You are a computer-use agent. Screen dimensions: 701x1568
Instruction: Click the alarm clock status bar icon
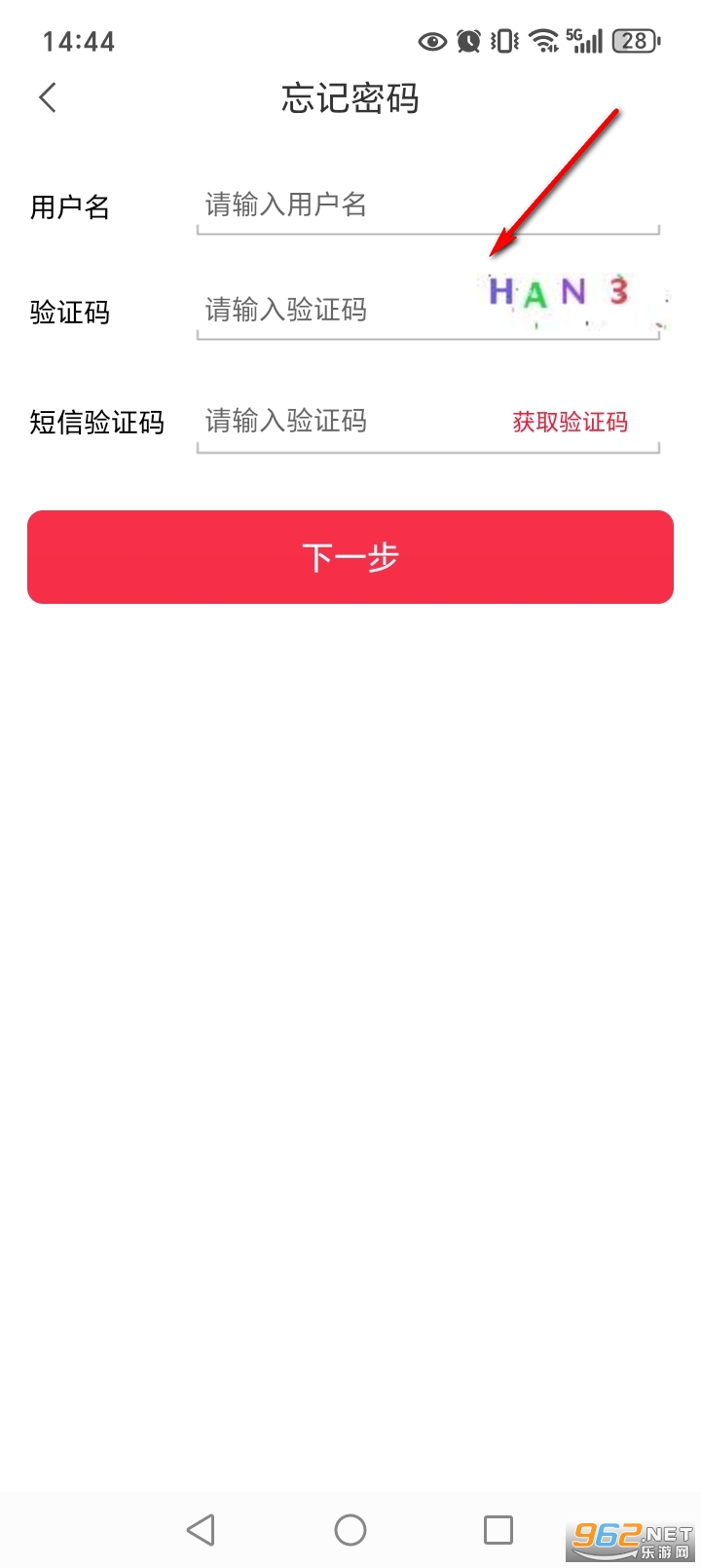pyautogui.click(x=468, y=41)
